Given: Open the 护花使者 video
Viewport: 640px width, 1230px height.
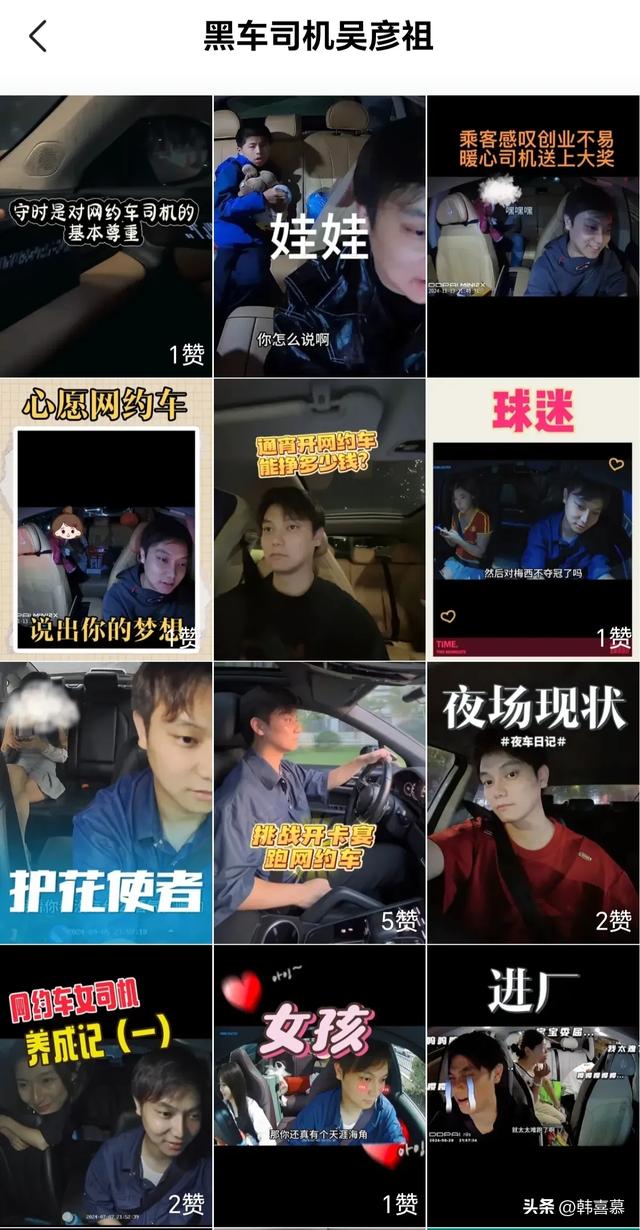Looking at the screenshot, I should click(x=106, y=802).
